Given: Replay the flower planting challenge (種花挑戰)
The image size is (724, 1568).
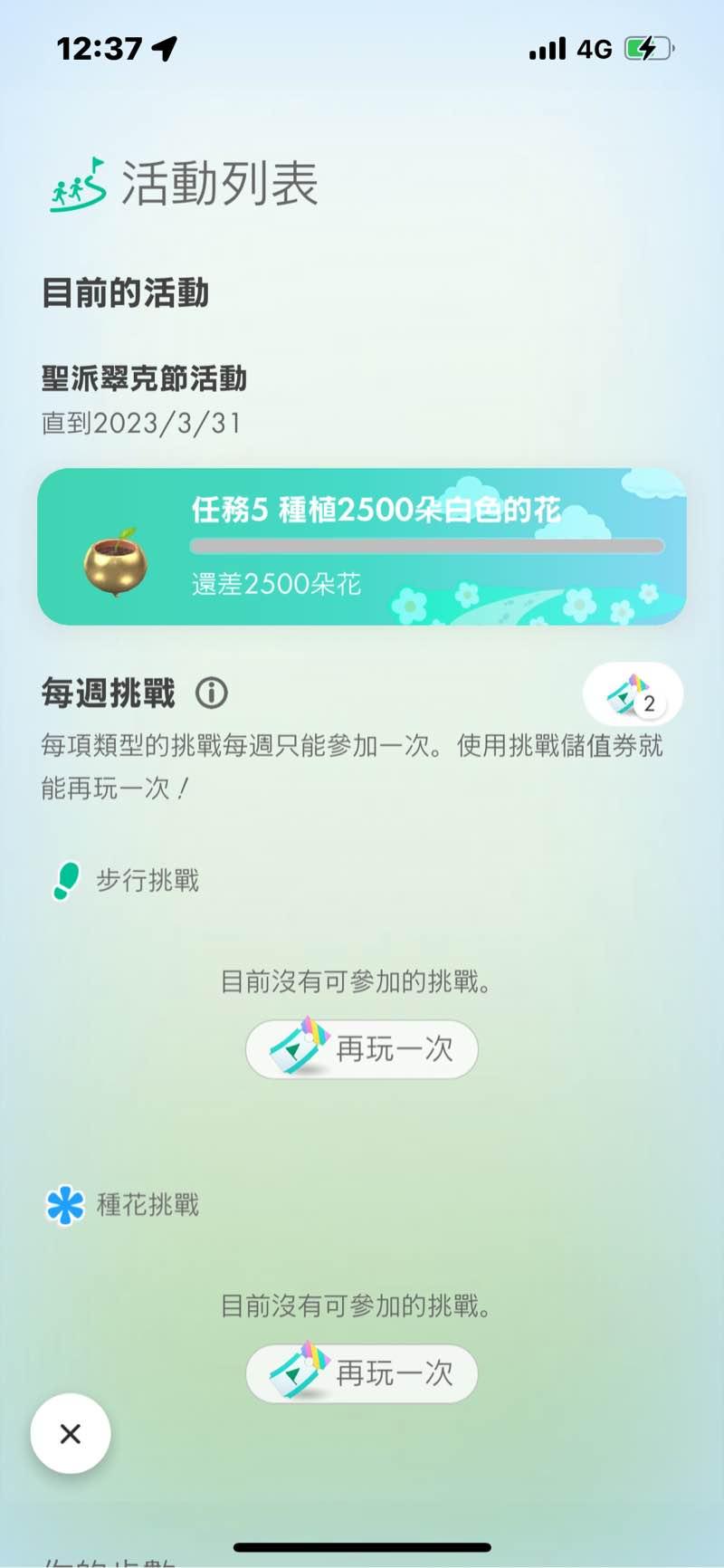Looking at the screenshot, I should 361,1373.
